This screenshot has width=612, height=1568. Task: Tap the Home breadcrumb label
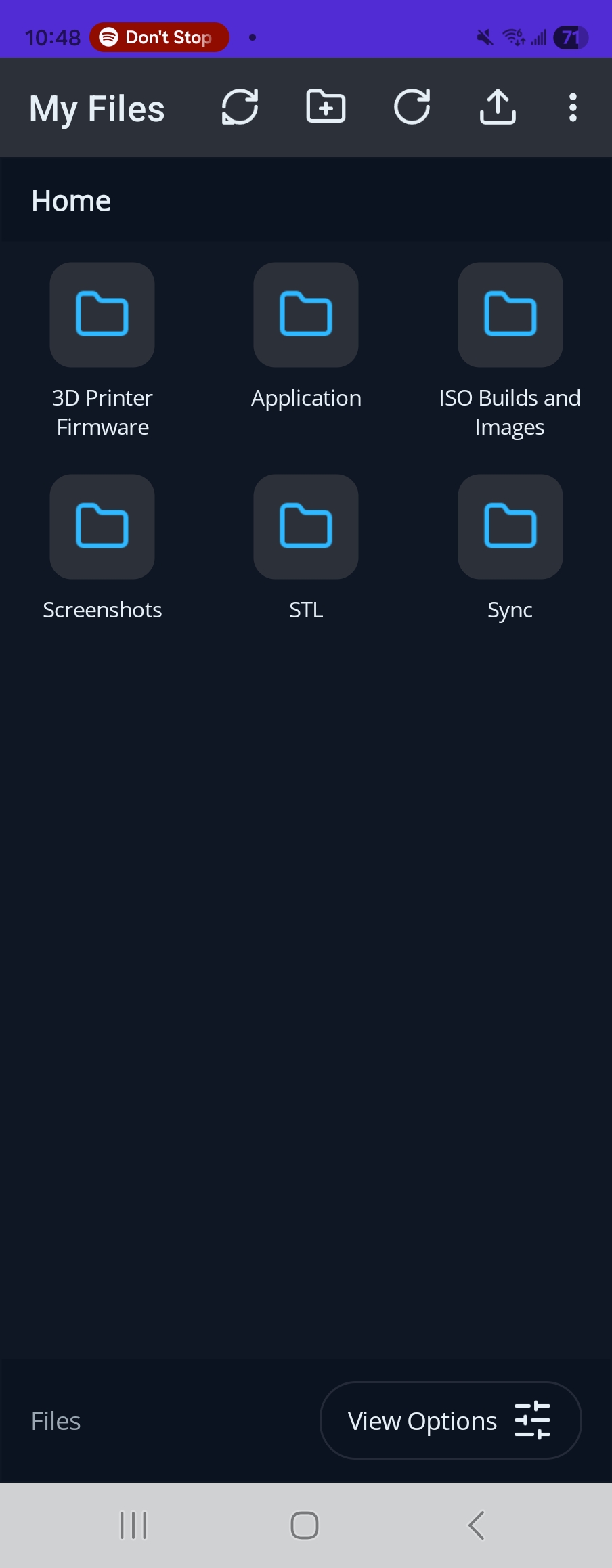coord(71,200)
